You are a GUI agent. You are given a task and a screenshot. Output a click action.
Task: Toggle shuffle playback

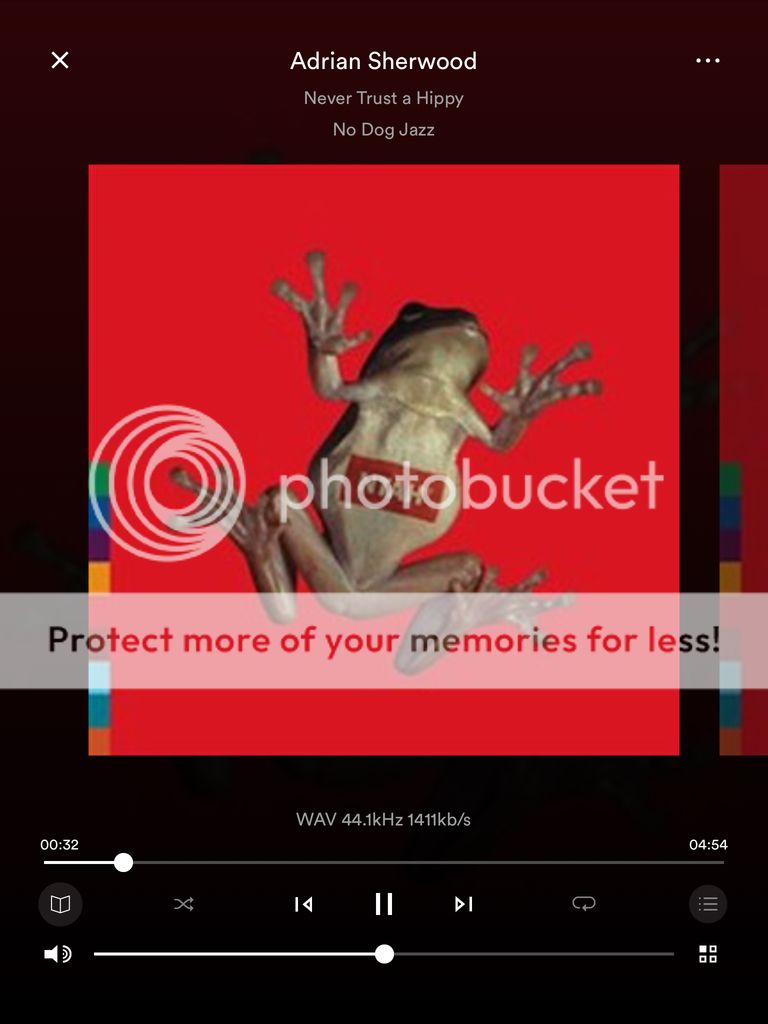pyautogui.click(x=184, y=904)
